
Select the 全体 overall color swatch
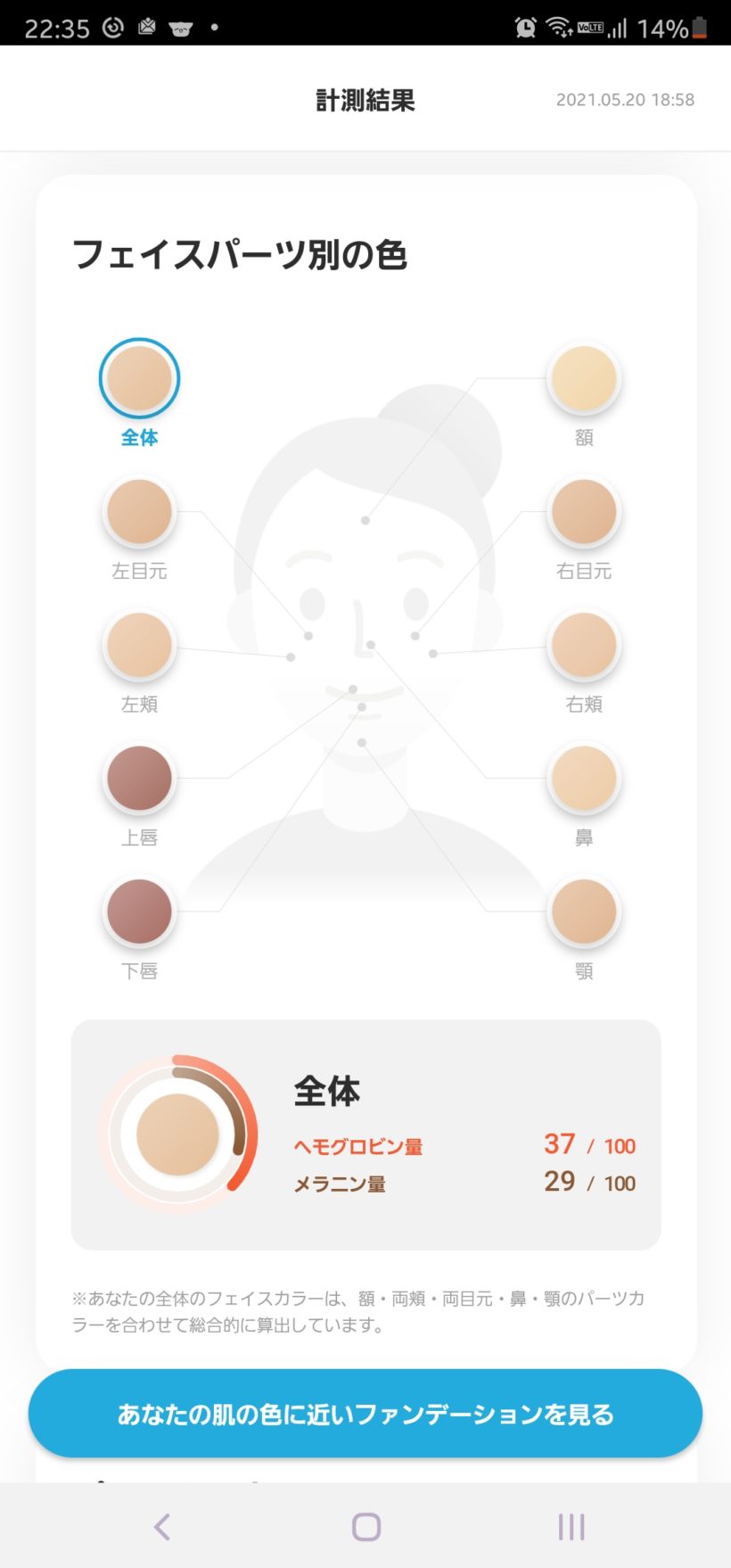139,378
